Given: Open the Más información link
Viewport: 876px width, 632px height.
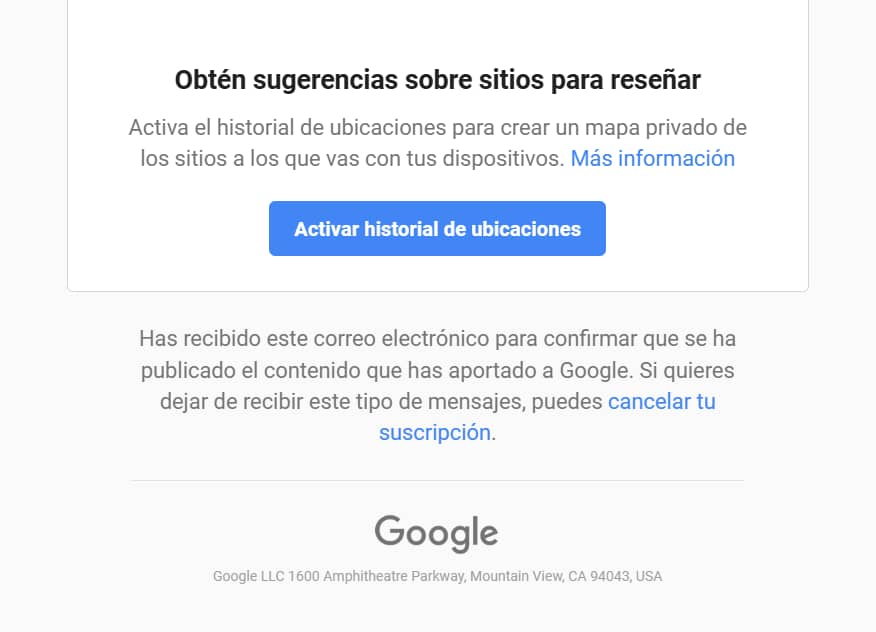Looking at the screenshot, I should coord(652,159).
